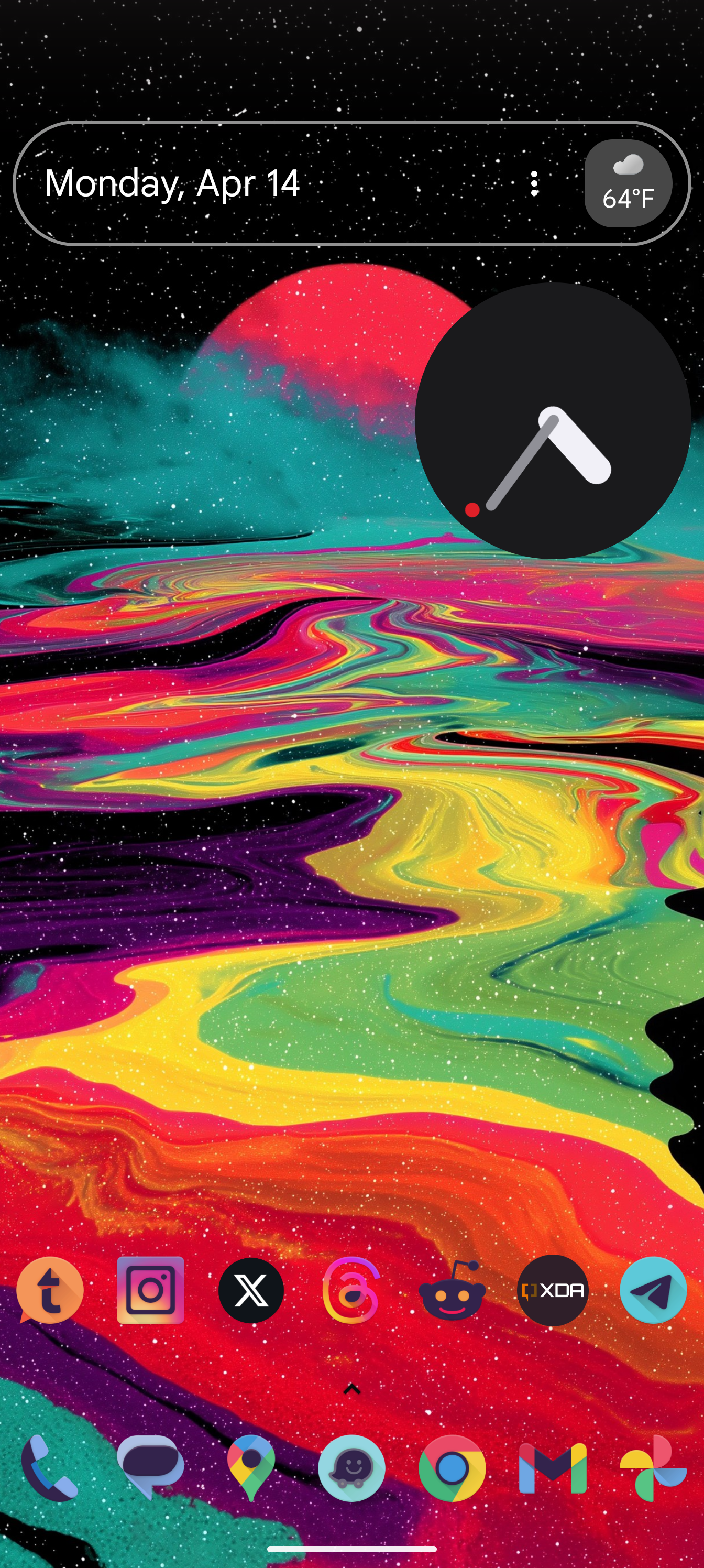Launch the Reddit app

click(452, 1290)
